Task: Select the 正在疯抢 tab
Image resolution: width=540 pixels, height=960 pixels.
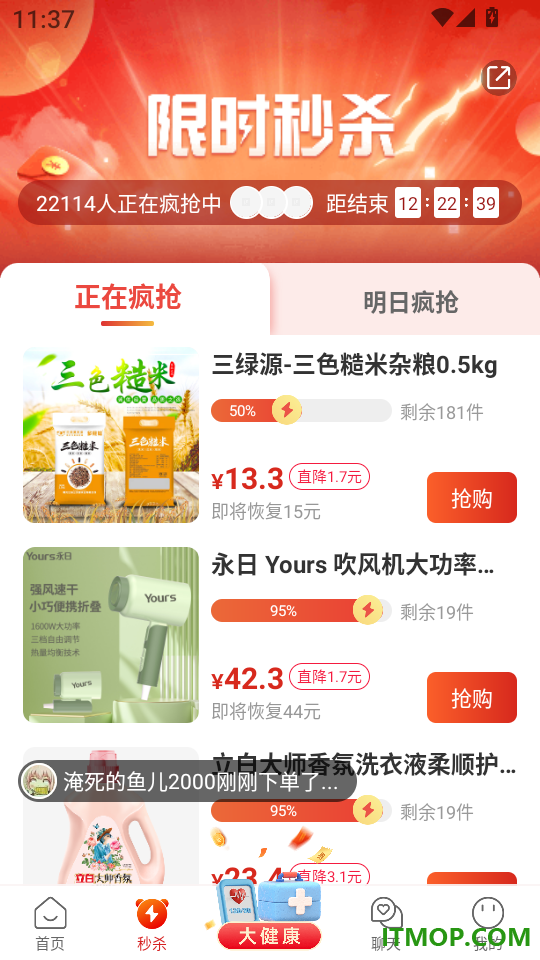Action: click(x=128, y=298)
